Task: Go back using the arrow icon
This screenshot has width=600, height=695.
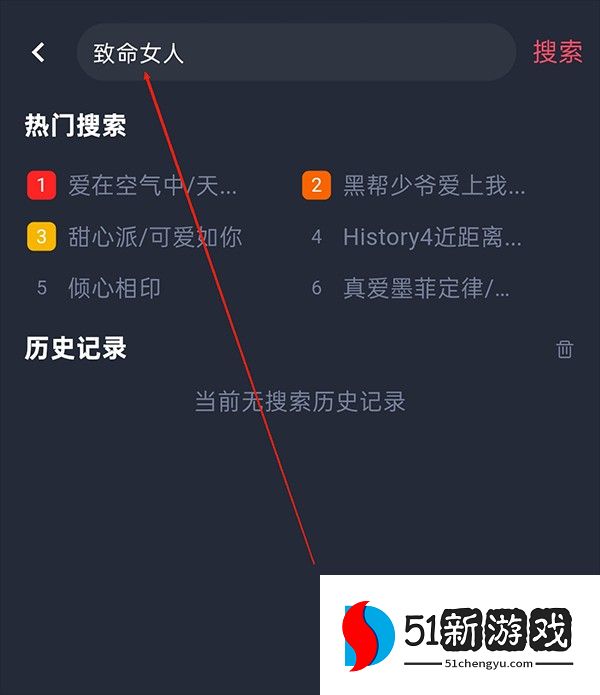Action: (x=38, y=52)
